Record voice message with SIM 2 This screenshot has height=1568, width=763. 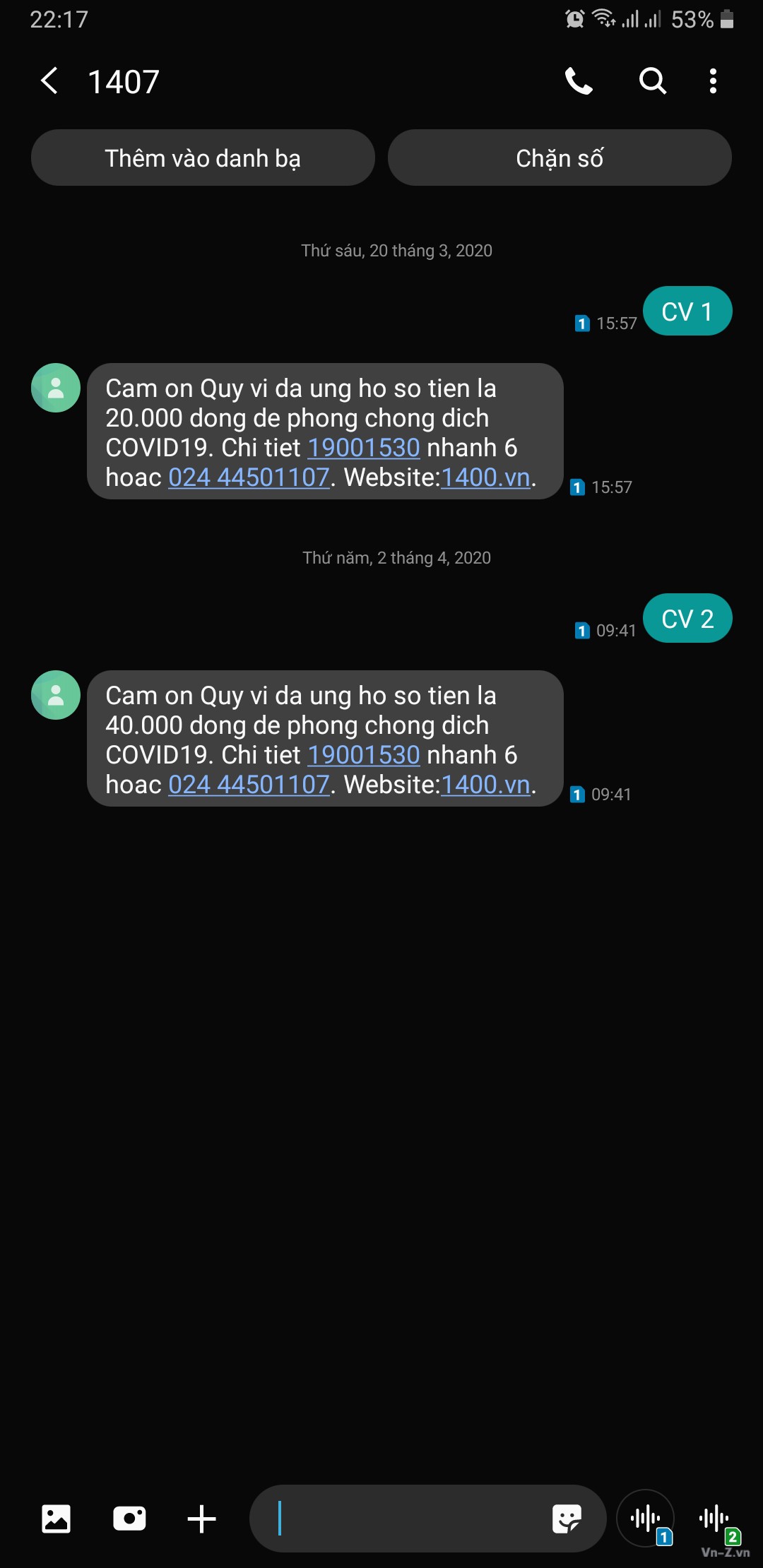pyautogui.click(x=715, y=1518)
